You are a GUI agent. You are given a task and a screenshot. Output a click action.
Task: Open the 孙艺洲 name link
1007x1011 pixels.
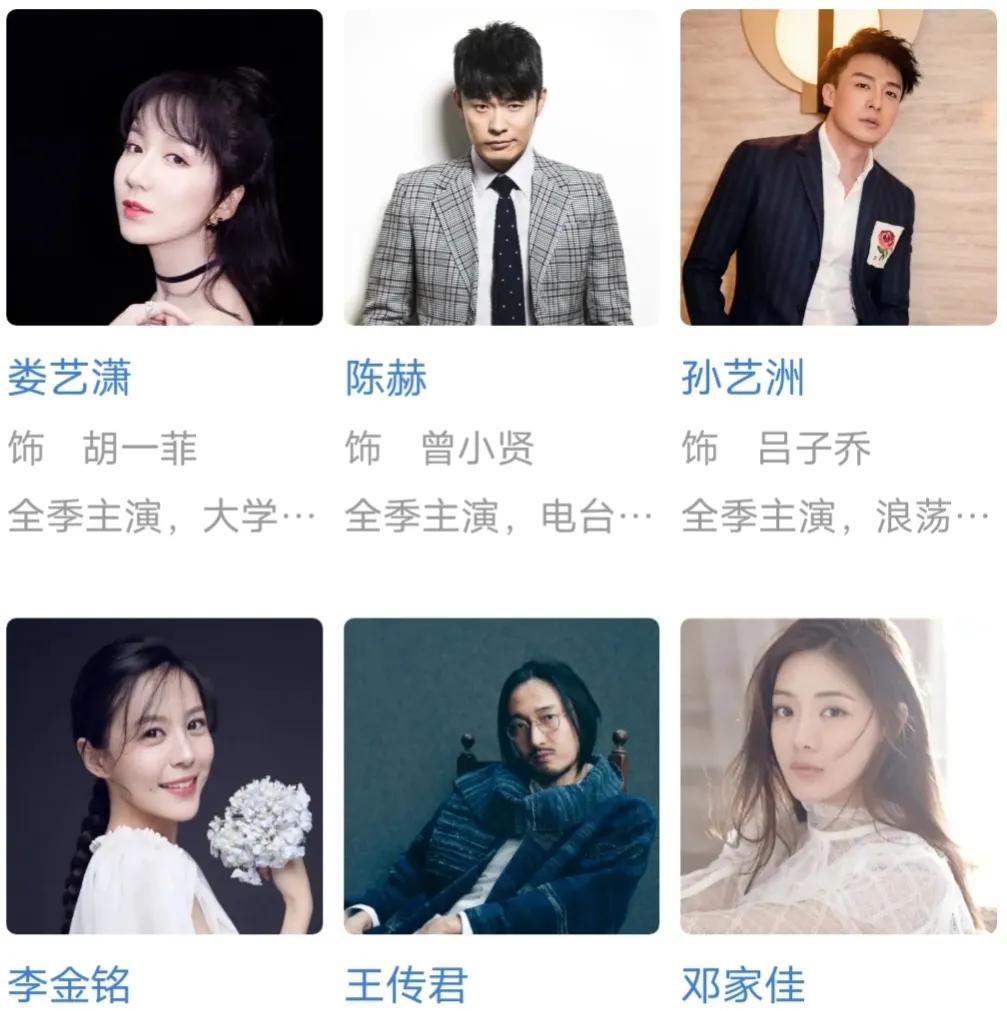tap(742, 379)
